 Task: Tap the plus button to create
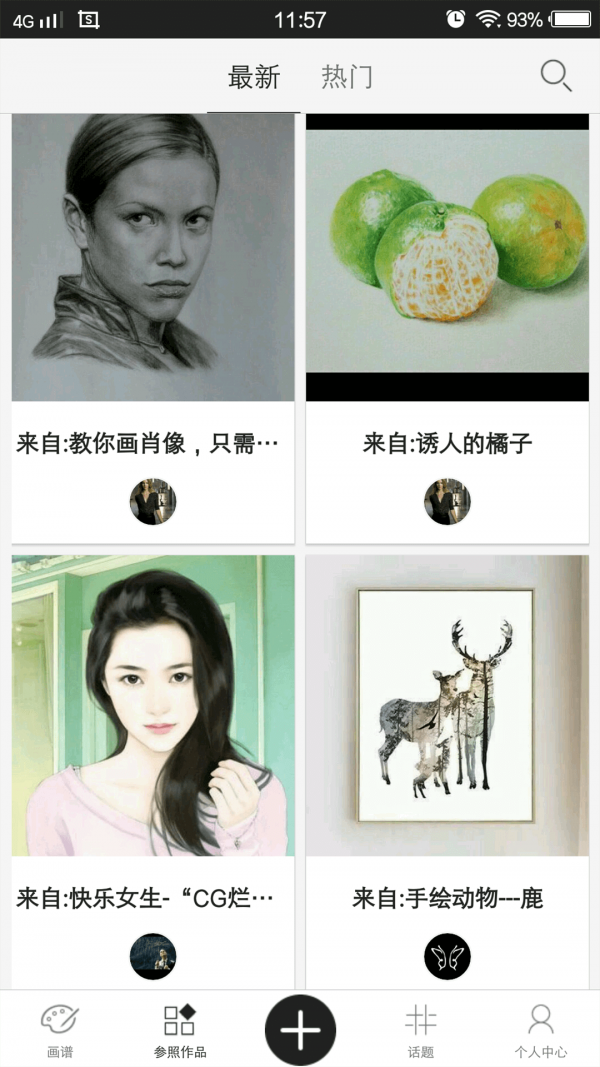300,1030
